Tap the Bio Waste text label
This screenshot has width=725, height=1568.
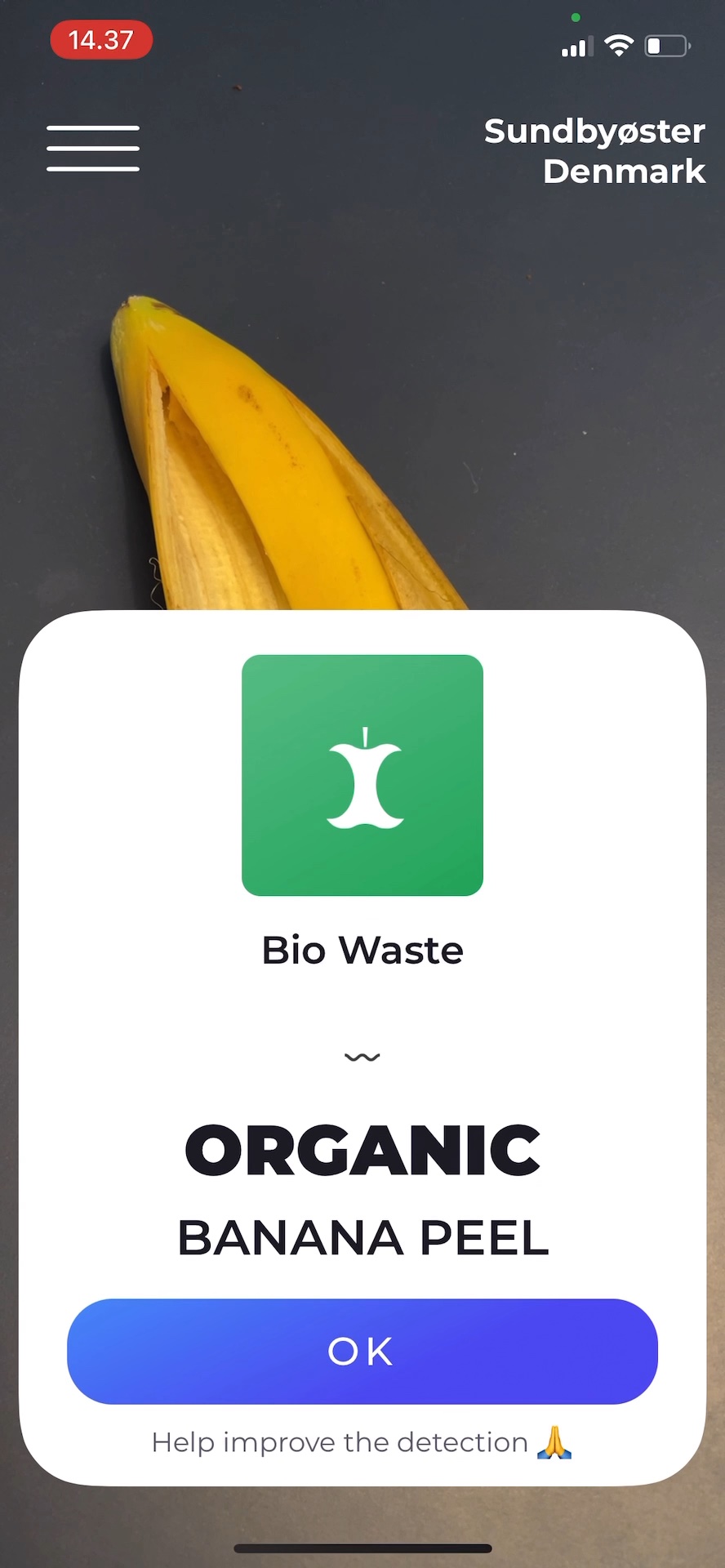pyautogui.click(x=362, y=950)
